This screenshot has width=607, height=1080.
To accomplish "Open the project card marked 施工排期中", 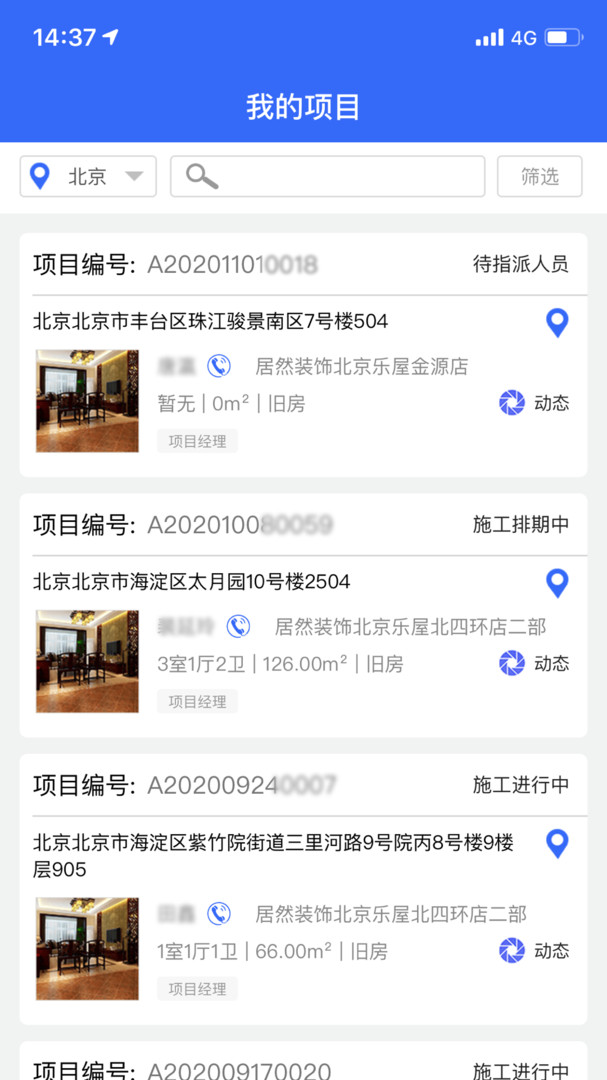I will click(x=303, y=615).
